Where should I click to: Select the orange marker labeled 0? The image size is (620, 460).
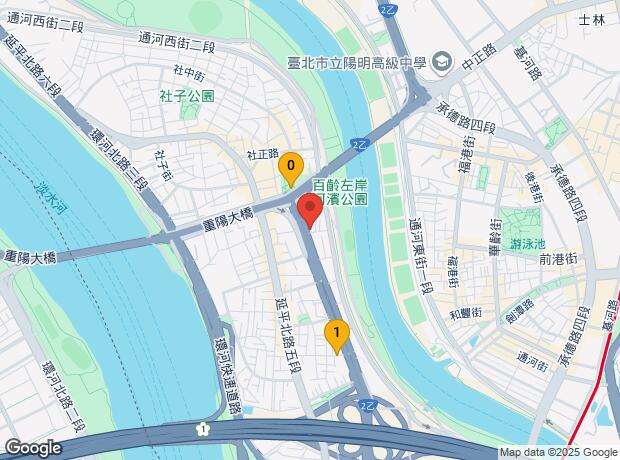pyautogui.click(x=290, y=166)
